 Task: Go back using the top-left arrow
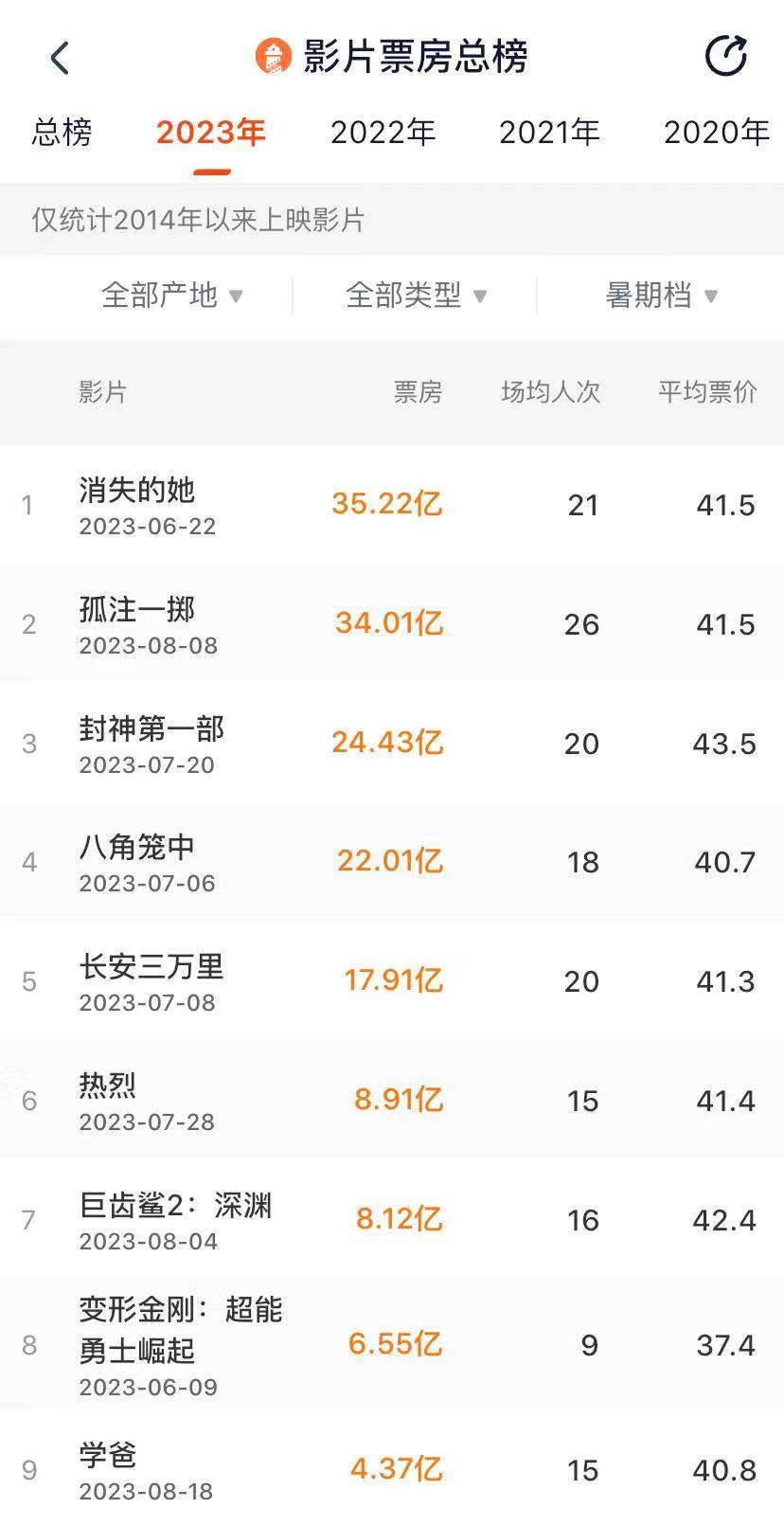[60, 58]
